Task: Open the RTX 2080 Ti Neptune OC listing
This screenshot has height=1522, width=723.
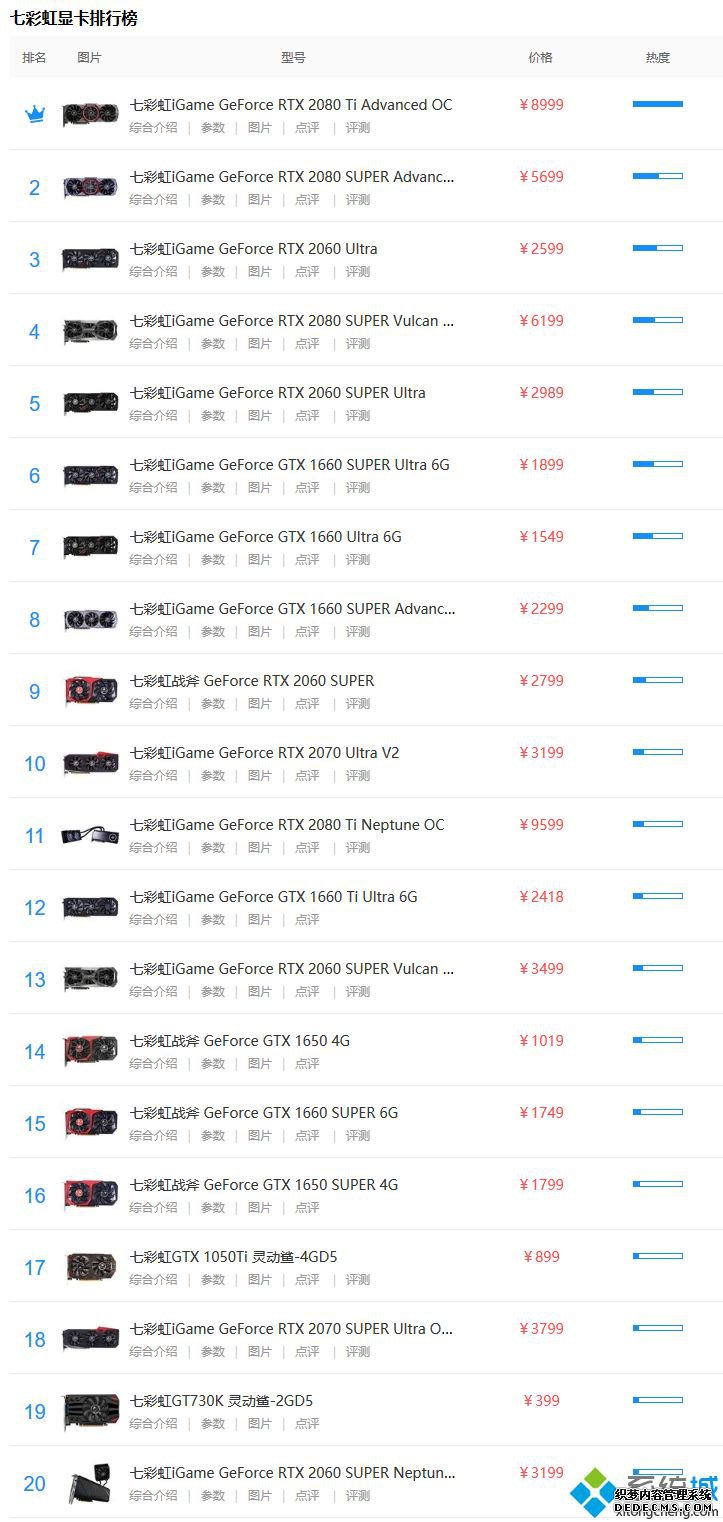Action: pos(287,825)
